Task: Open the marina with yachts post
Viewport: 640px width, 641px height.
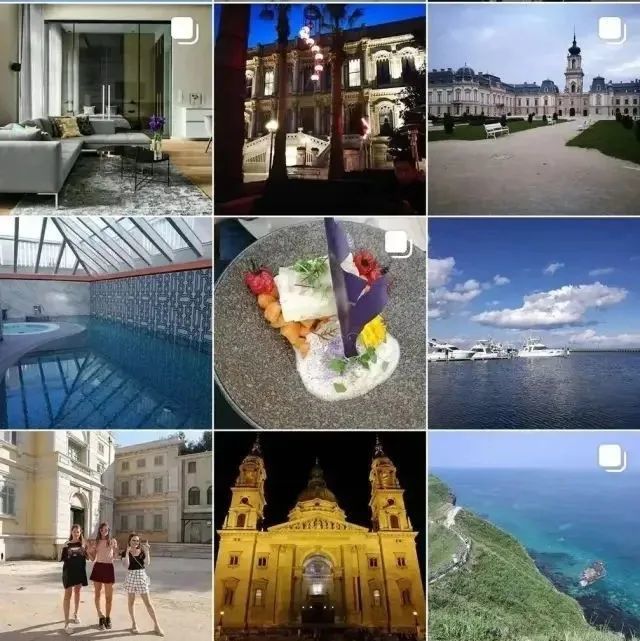Action: [533, 323]
